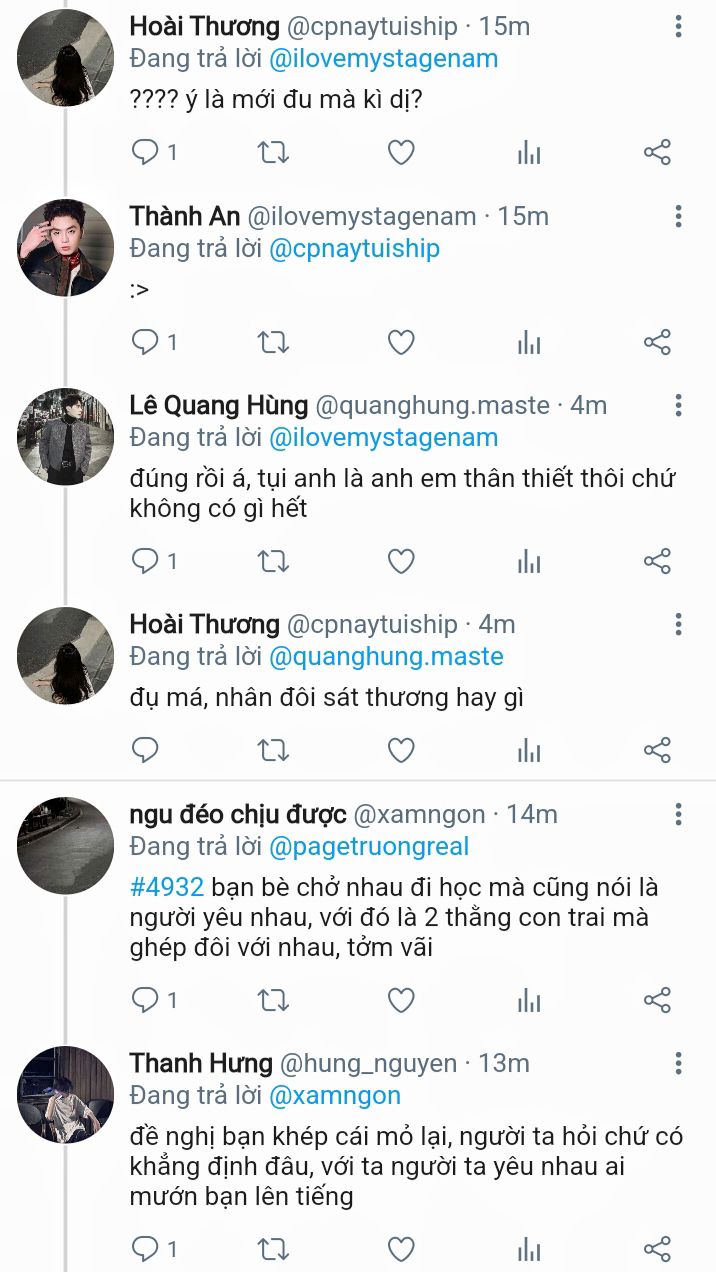
Task: Open the #4932 hashtag link
Action: point(167,887)
